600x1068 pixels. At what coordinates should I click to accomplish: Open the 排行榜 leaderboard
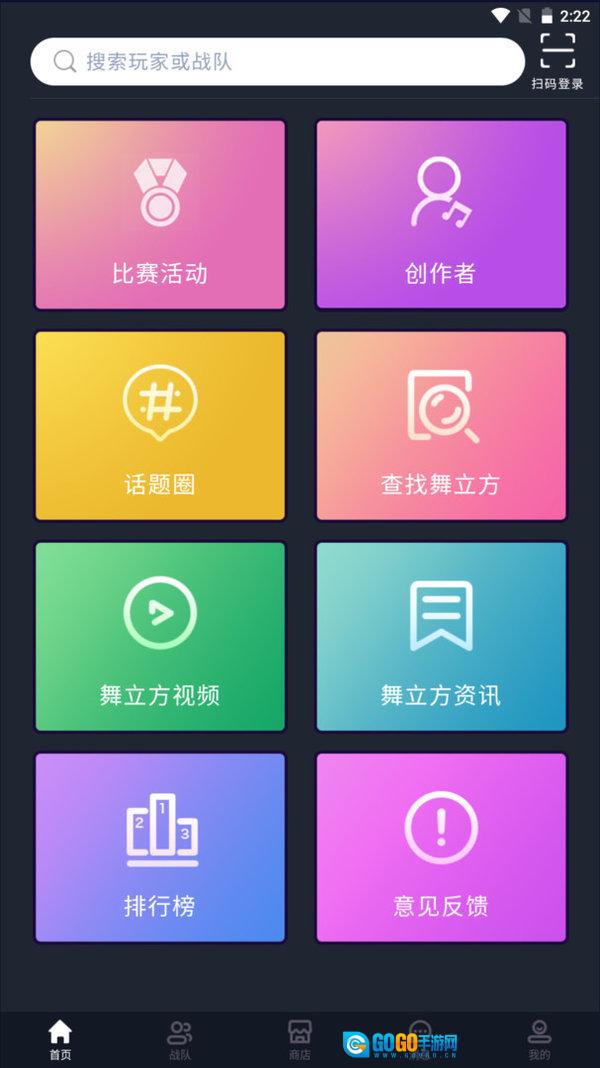pyautogui.click(x=160, y=848)
